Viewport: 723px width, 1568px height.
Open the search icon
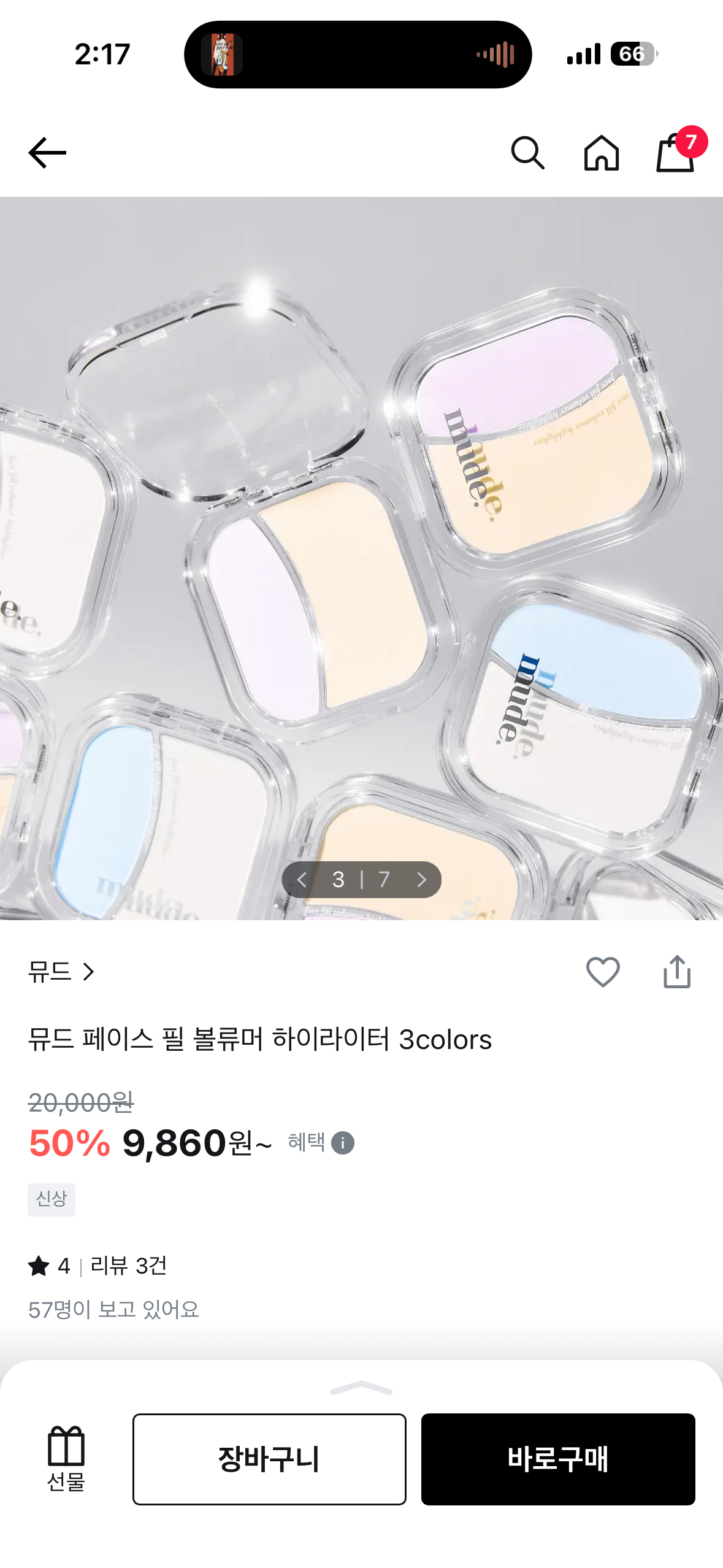coord(527,153)
